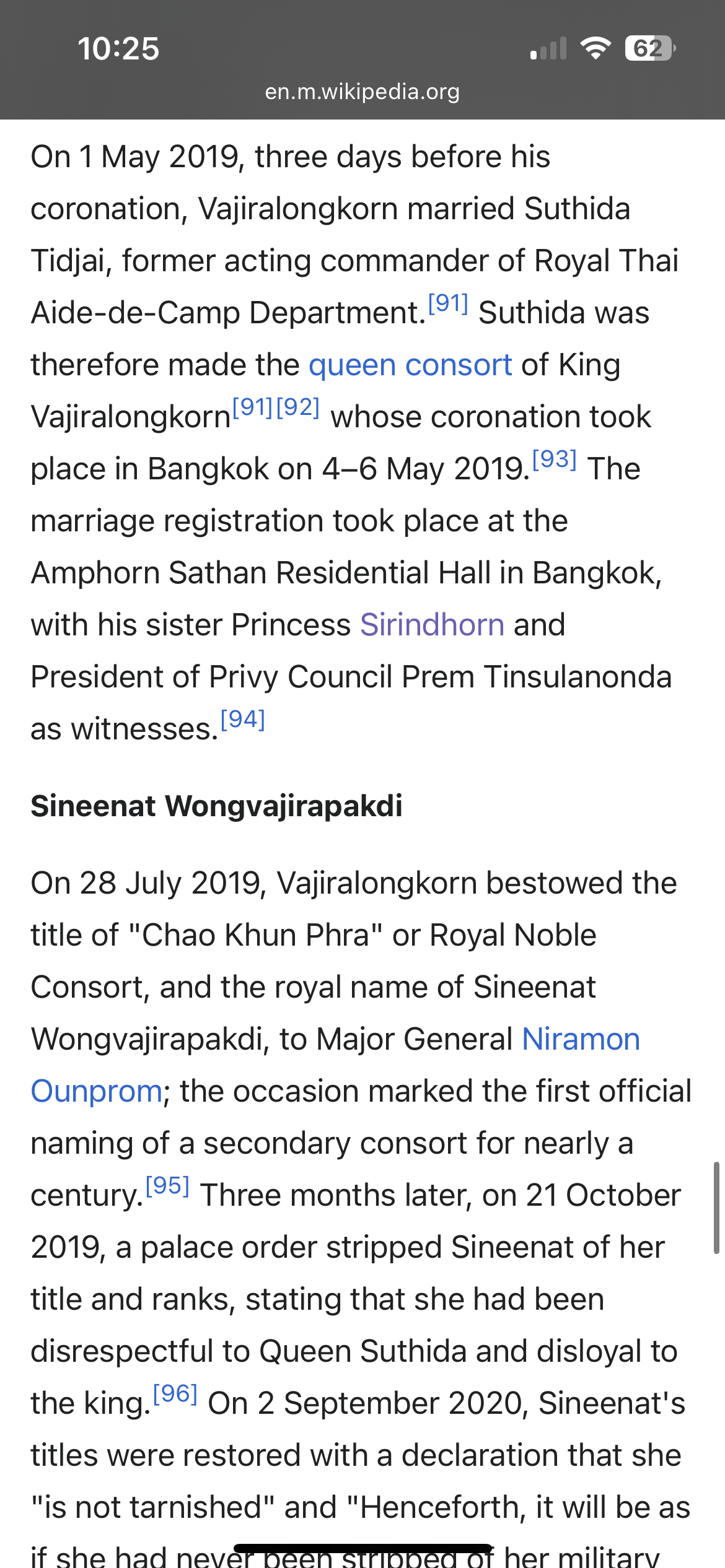The image size is (725, 1568).
Task: Jump to citation 94 after "as witnesses"
Action: pos(243,720)
